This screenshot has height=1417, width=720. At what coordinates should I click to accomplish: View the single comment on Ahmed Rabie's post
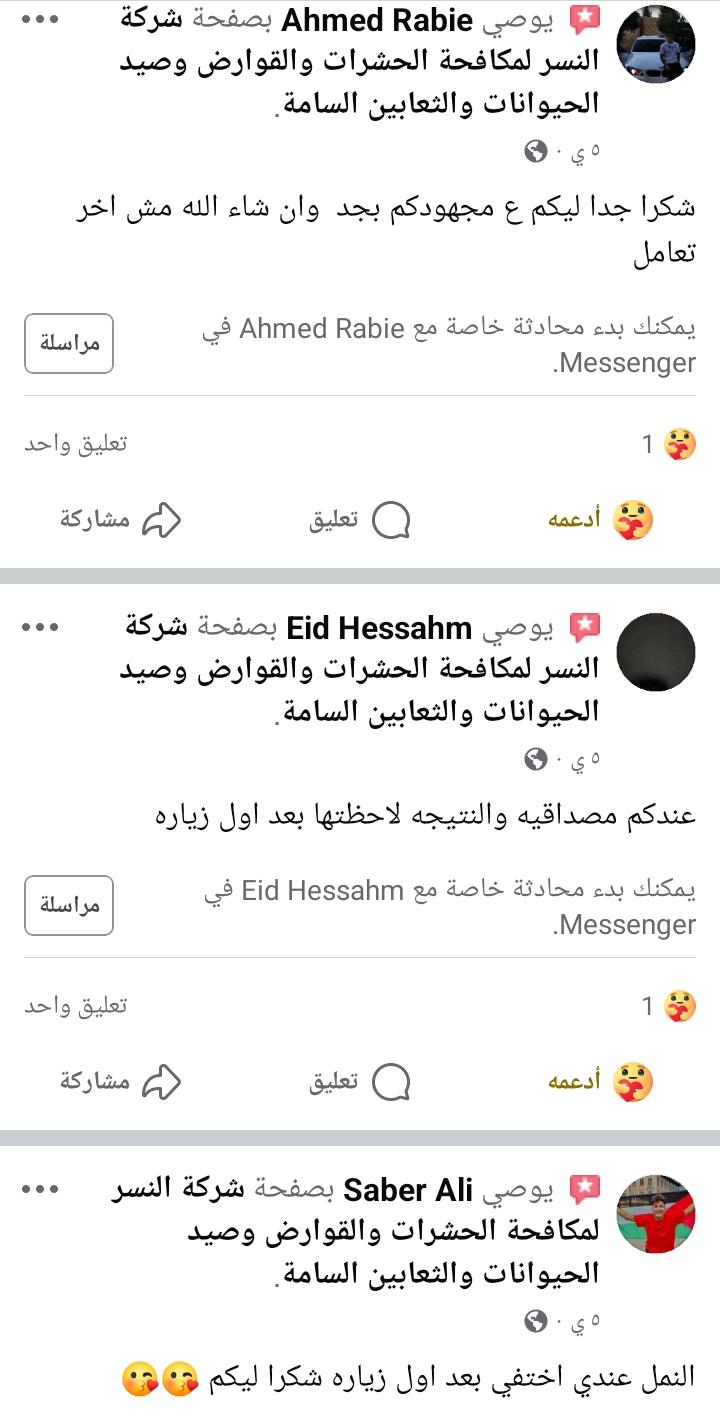(76, 444)
